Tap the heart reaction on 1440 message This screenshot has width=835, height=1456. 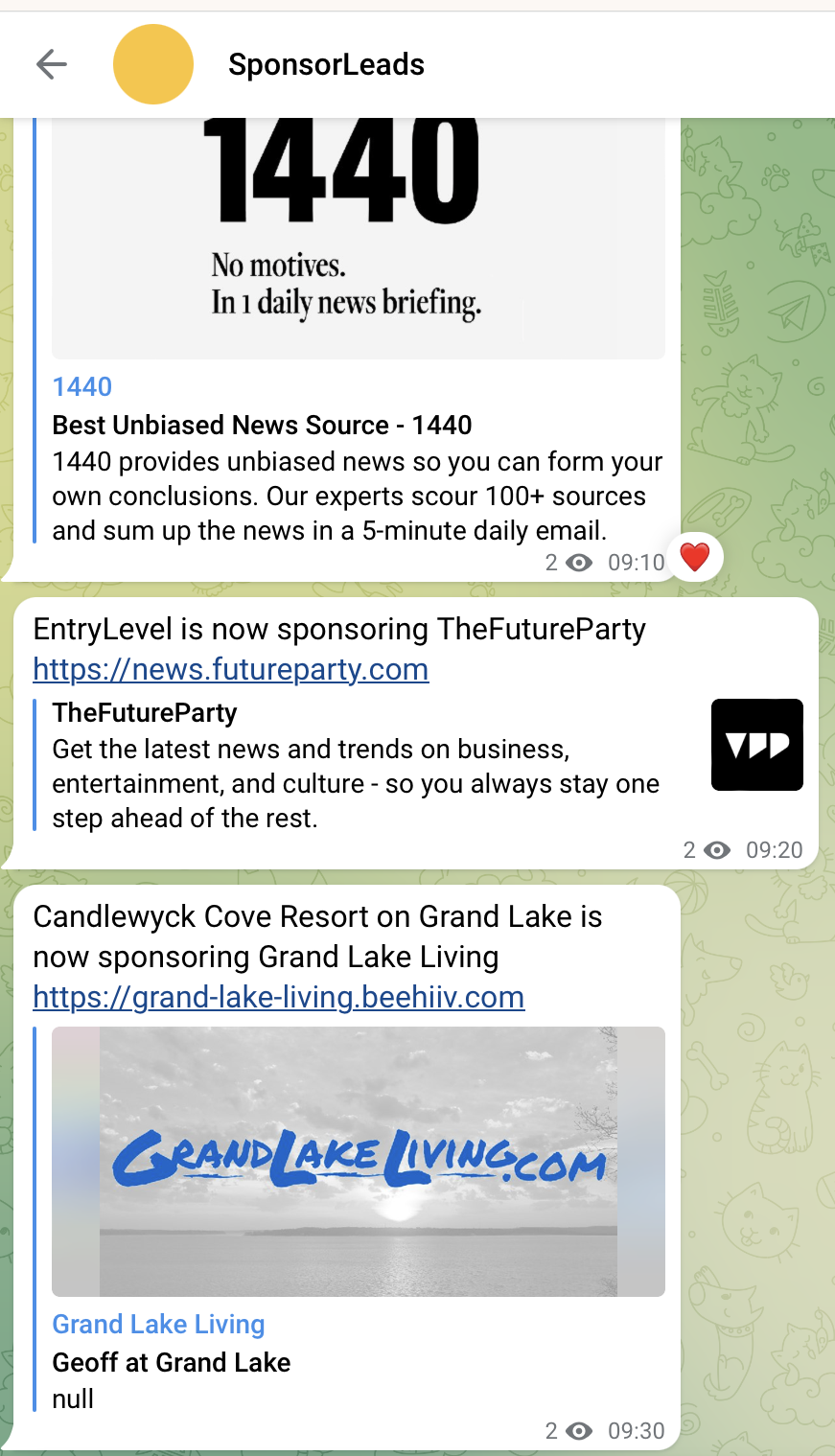(695, 557)
